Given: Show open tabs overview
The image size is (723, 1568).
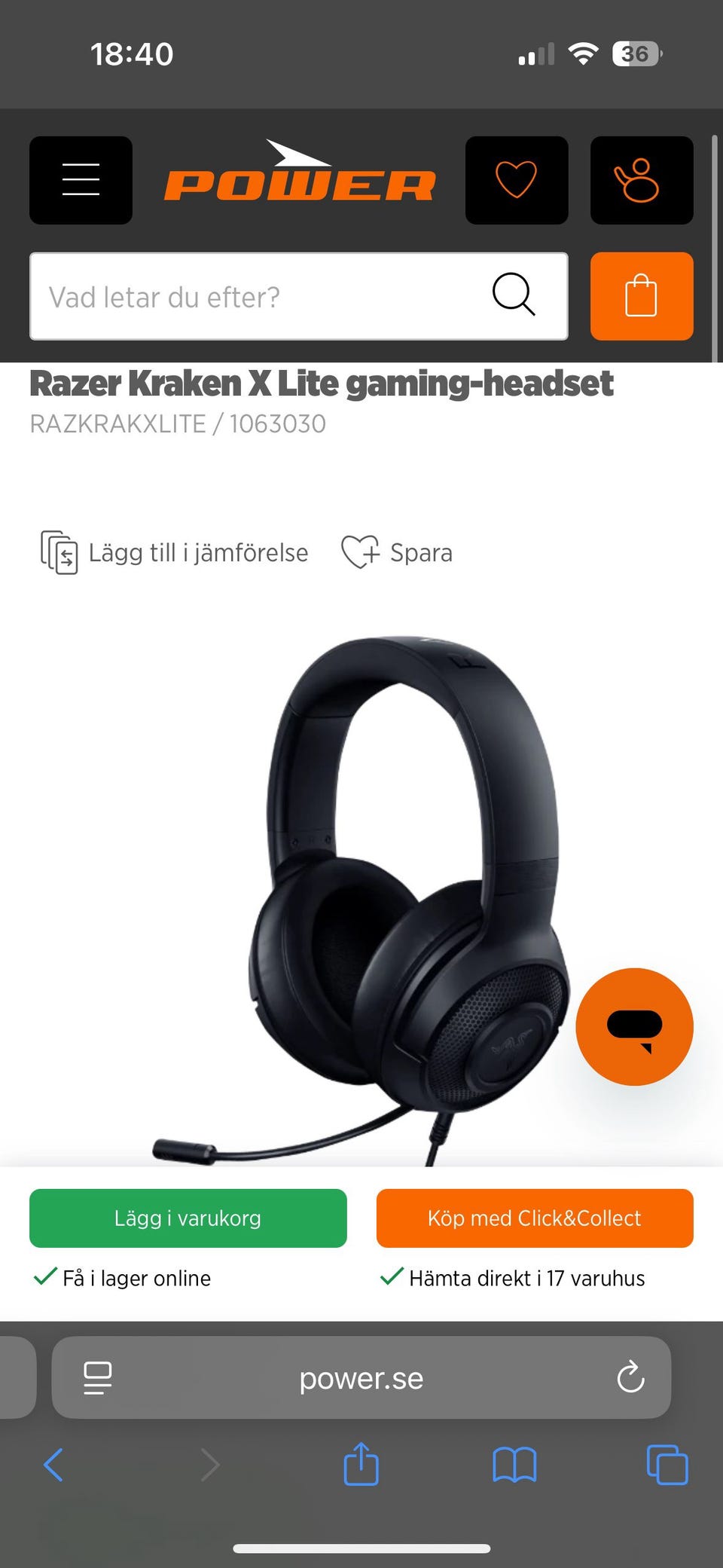Looking at the screenshot, I should pyautogui.click(x=667, y=1465).
